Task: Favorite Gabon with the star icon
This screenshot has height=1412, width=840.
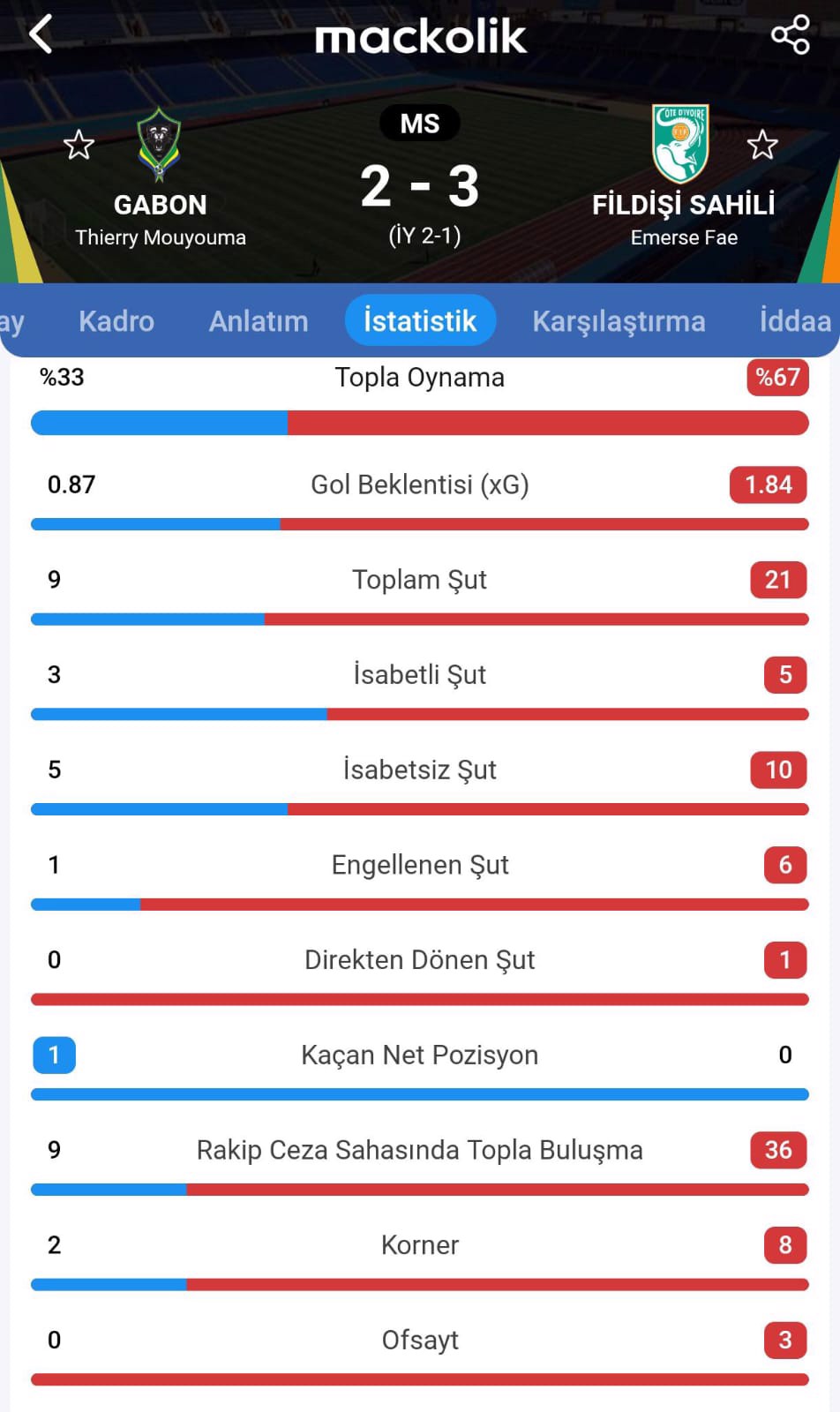Action: tap(79, 145)
